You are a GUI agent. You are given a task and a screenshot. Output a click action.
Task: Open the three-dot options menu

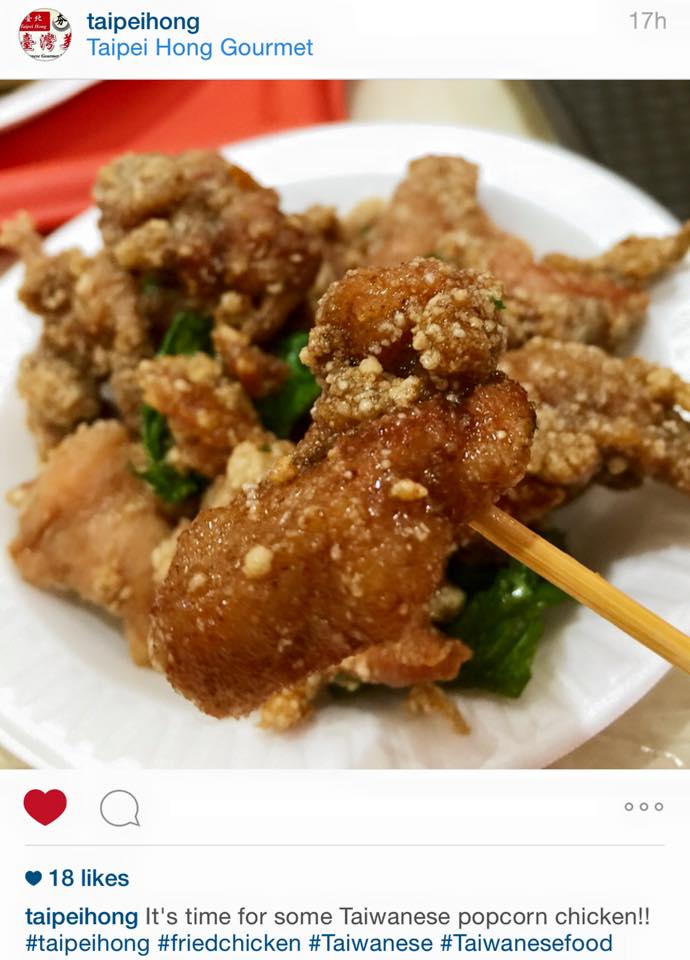pyautogui.click(x=643, y=806)
